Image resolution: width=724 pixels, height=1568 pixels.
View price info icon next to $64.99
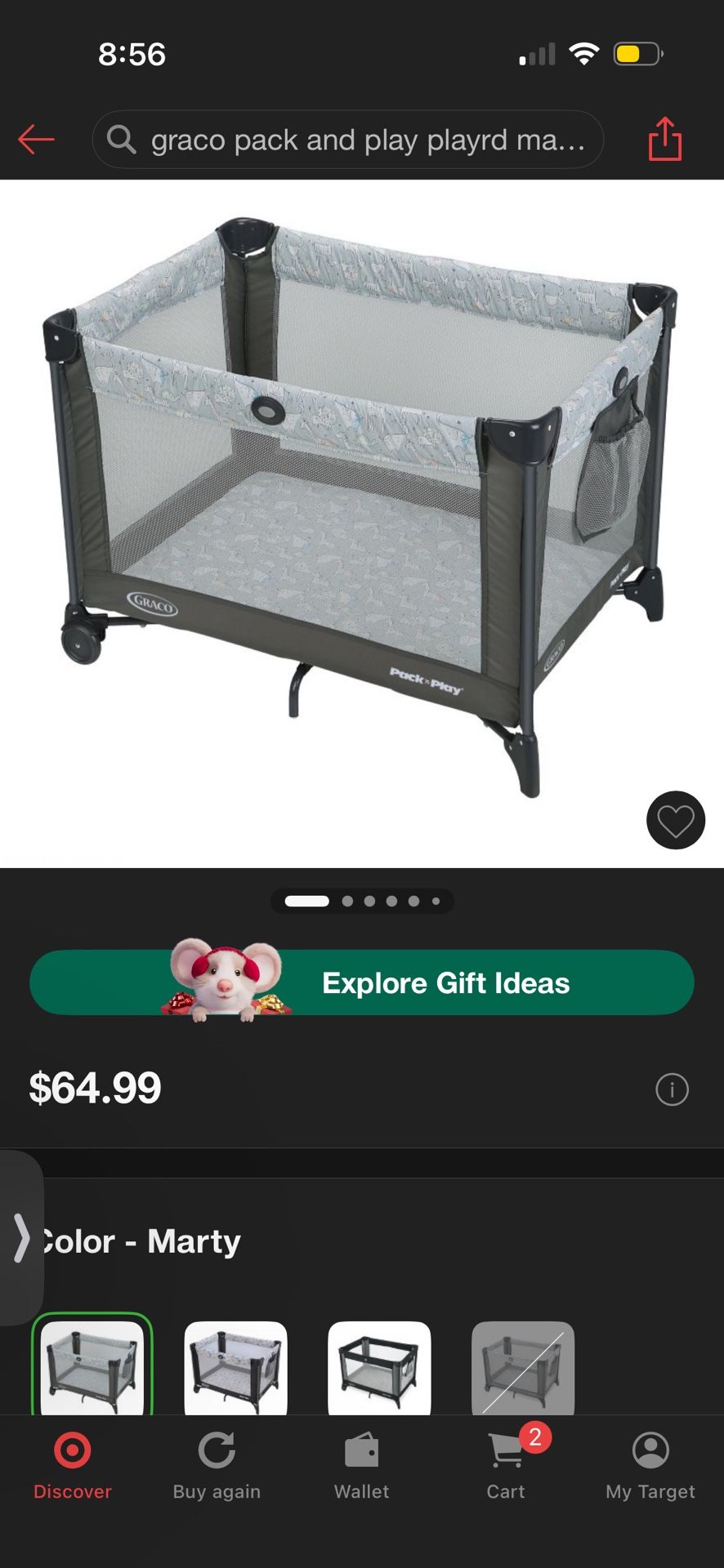pyautogui.click(x=672, y=1089)
